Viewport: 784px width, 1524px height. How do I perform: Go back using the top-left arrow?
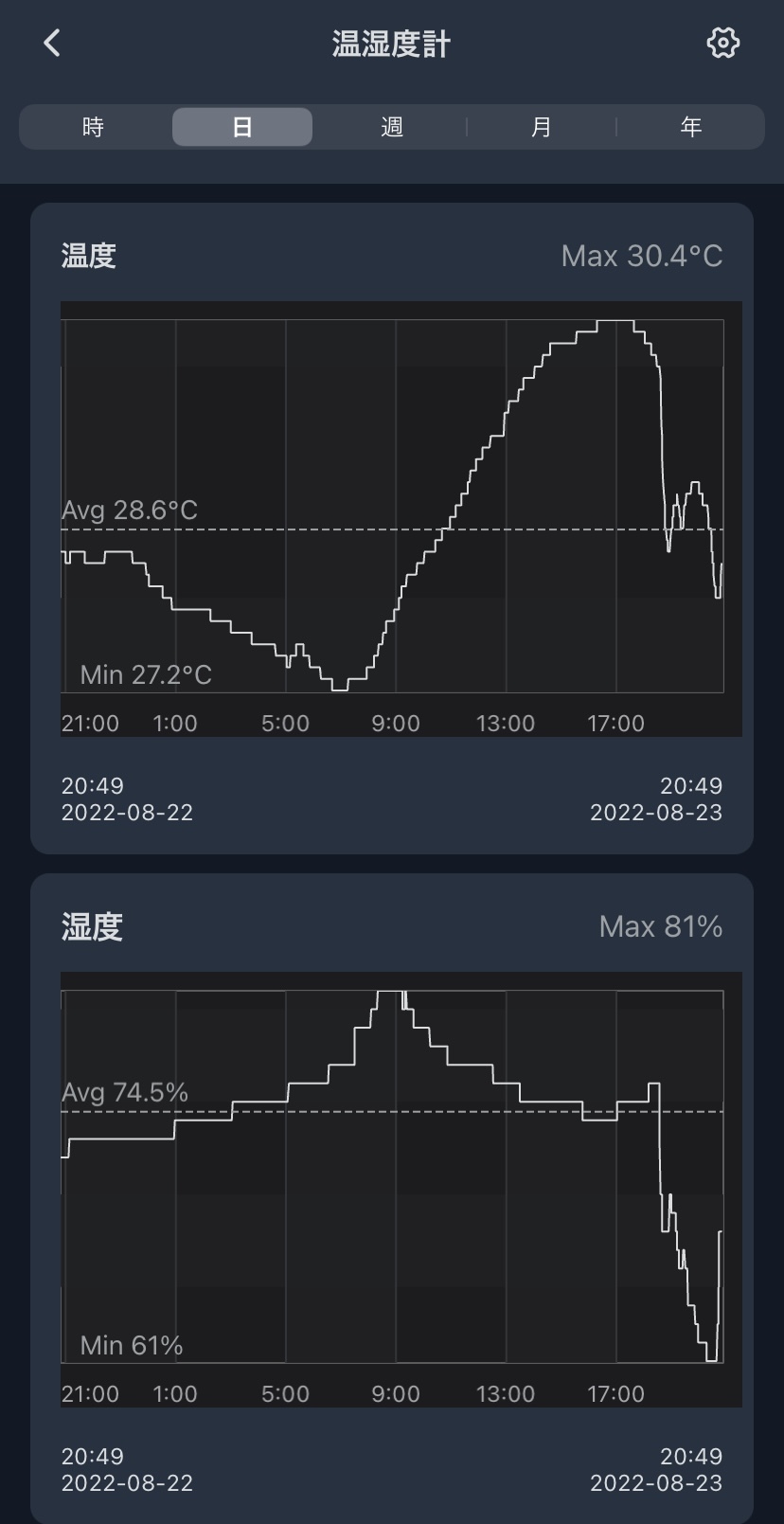point(52,43)
